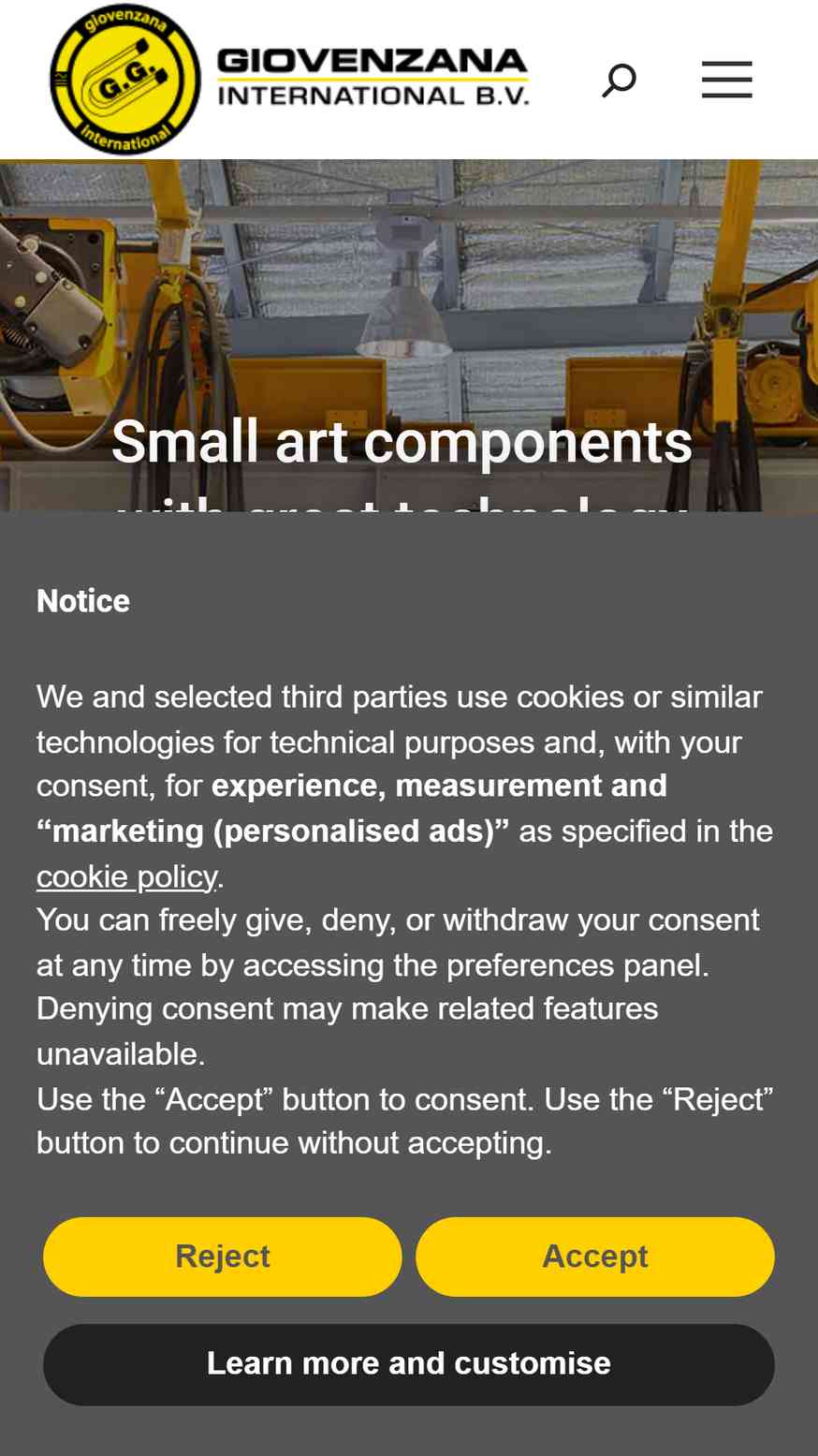Accept the cookies
The image size is (818, 1456).
[595, 1257]
